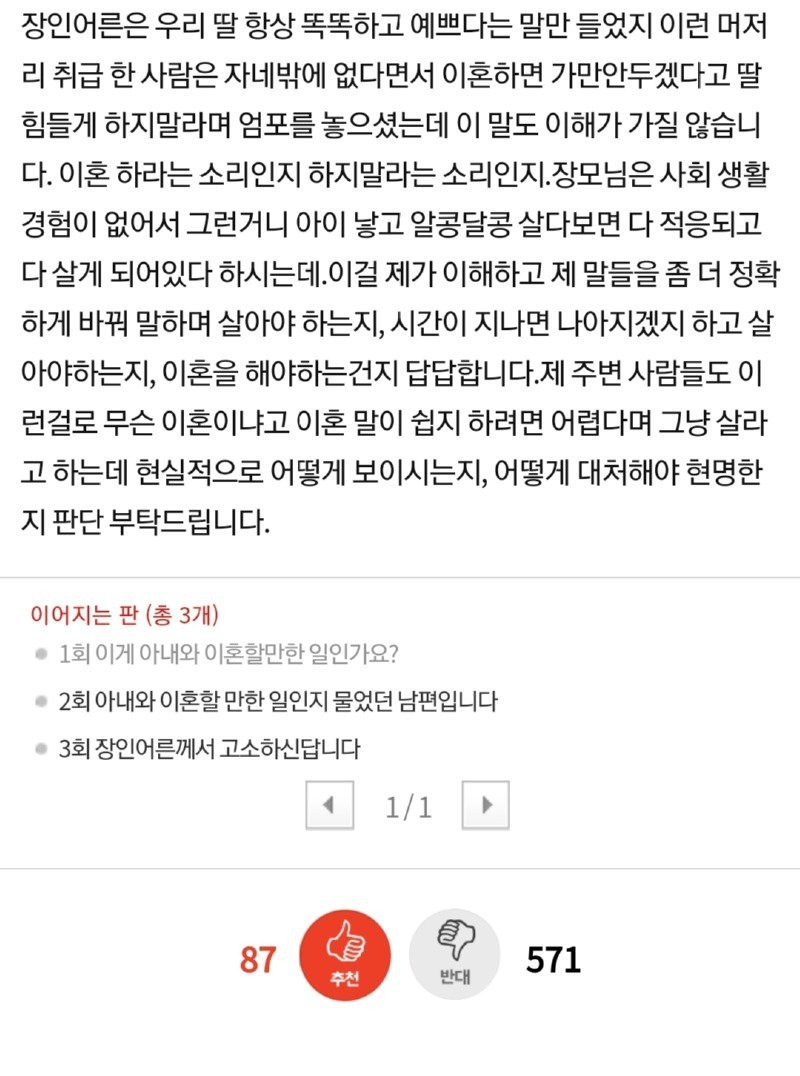Open part 1 '이게 아내와 이혼할만한 일인가요?'
This screenshot has height=1076, width=800.
click(229, 654)
